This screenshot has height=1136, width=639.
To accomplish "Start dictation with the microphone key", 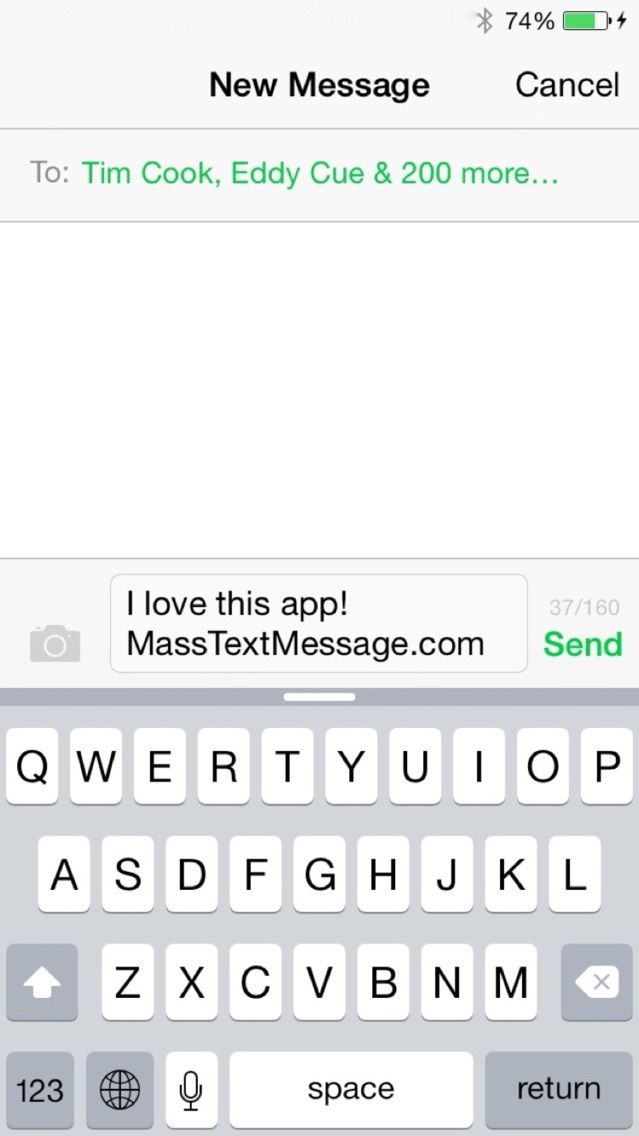I will (x=191, y=1090).
